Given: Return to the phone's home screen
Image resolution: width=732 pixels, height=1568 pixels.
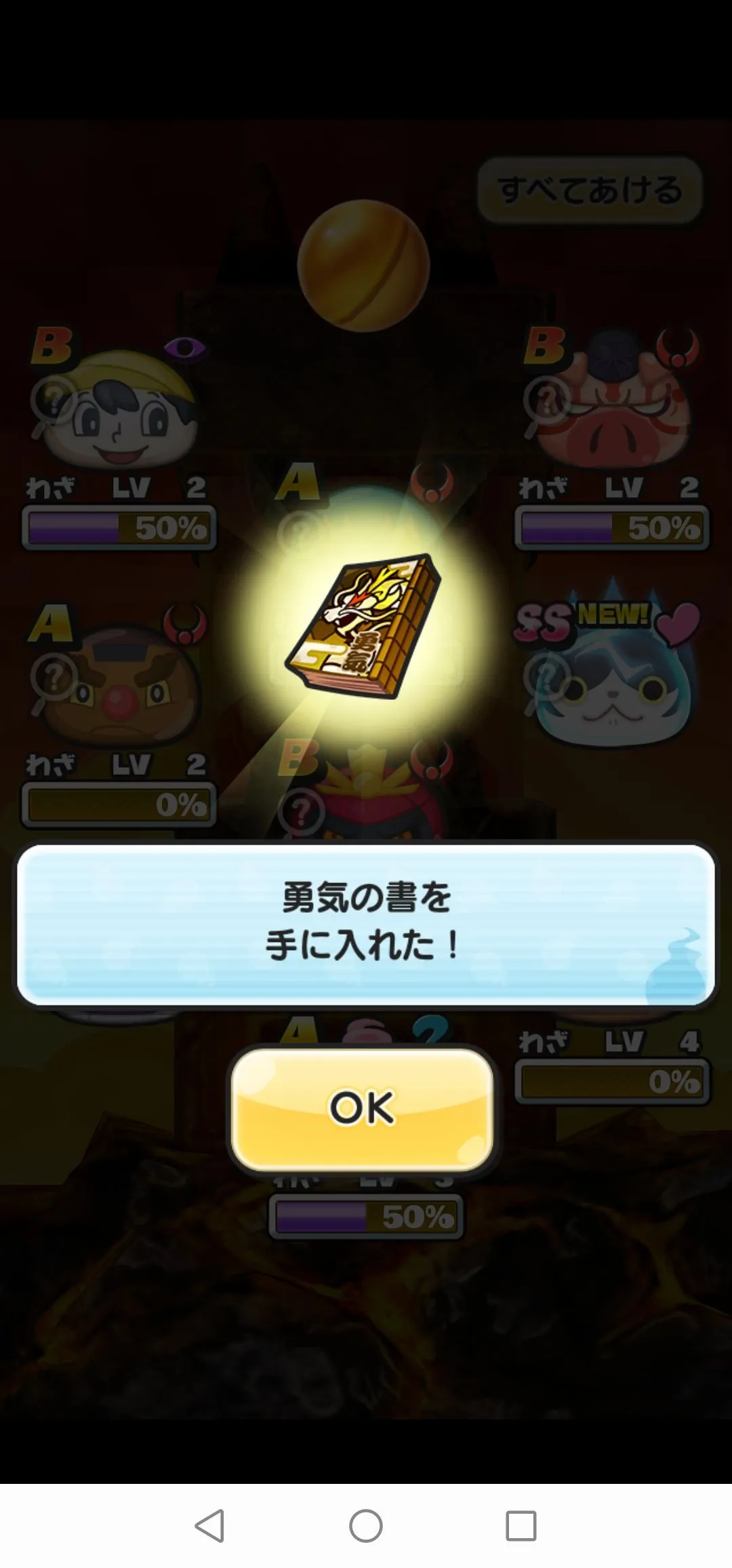Looking at the screenshot, I should point(365,1526).
